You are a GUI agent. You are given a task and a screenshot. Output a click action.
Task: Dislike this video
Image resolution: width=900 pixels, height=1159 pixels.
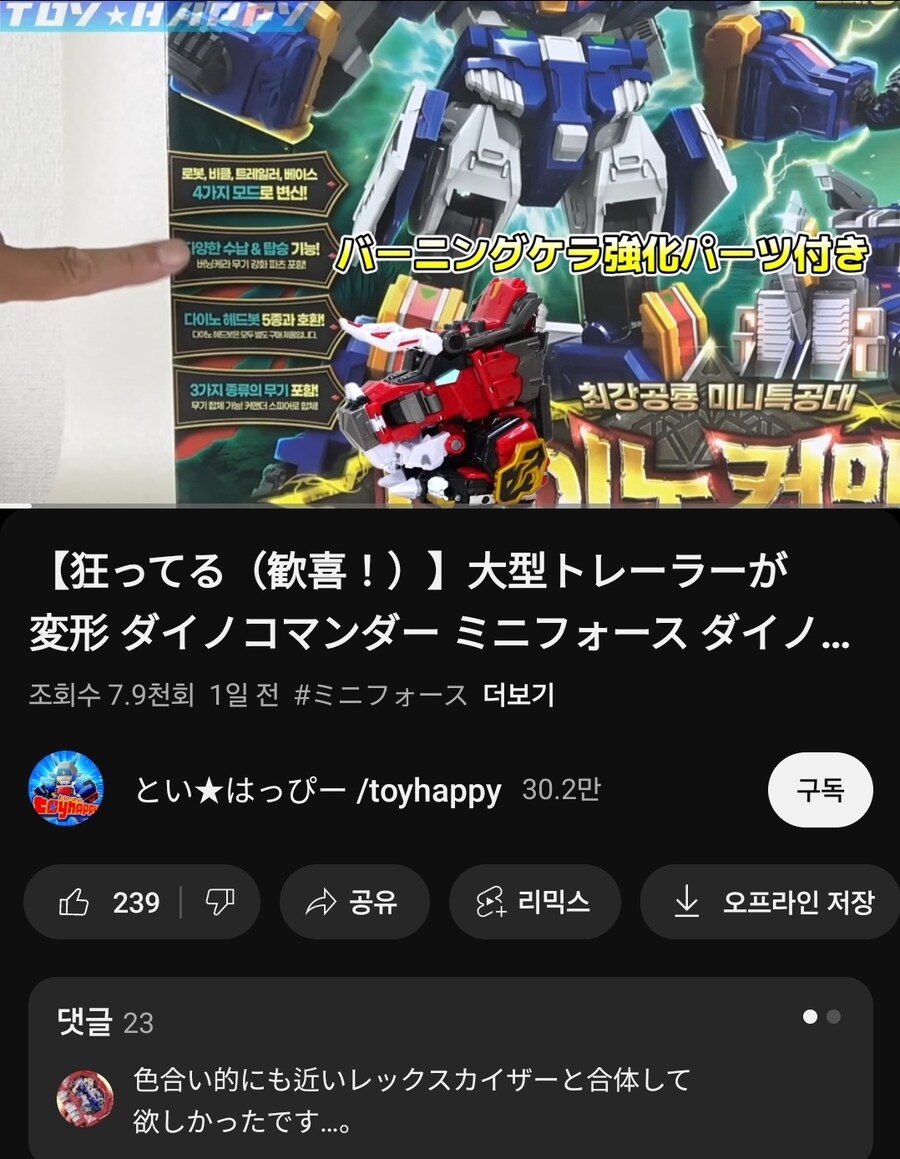point(220,902)
